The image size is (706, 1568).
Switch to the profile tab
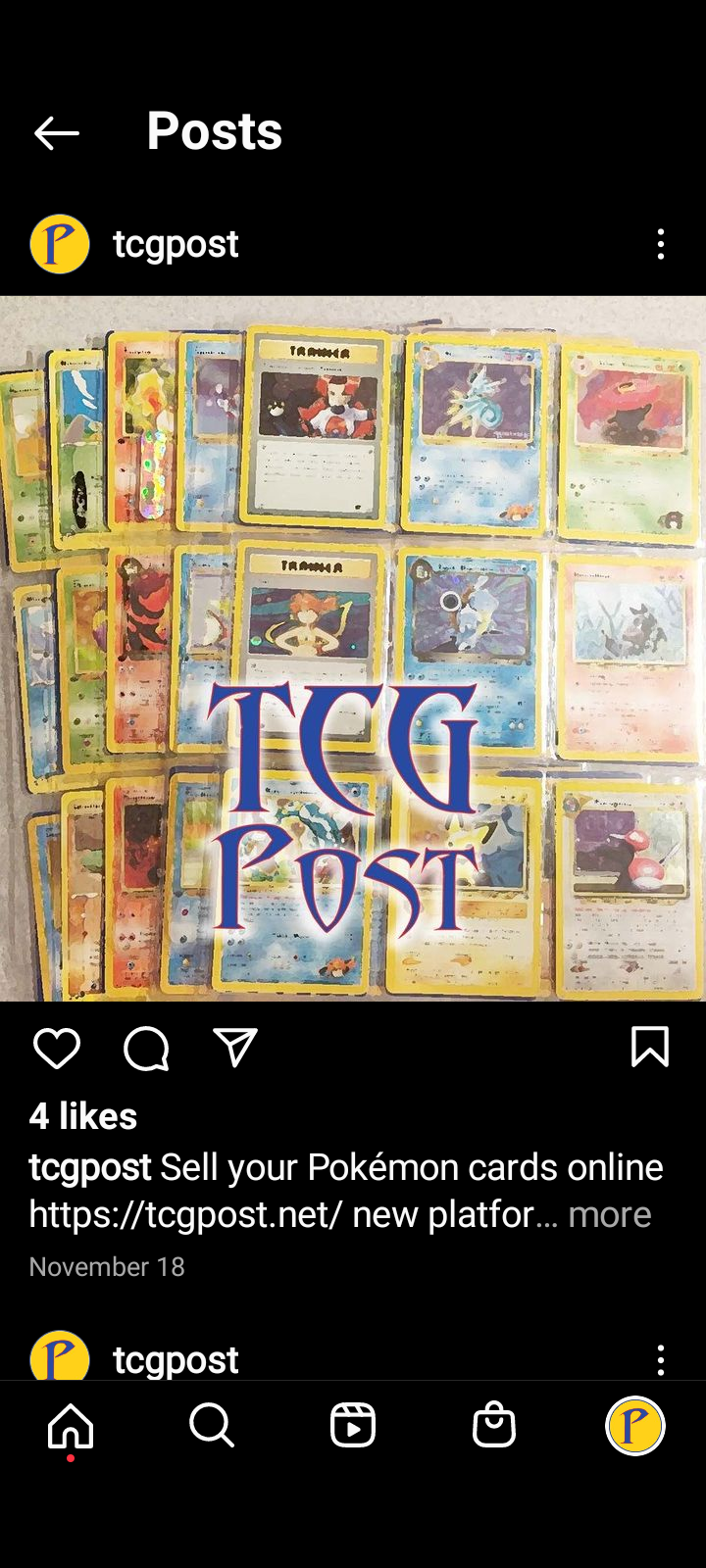(634, 1425)
